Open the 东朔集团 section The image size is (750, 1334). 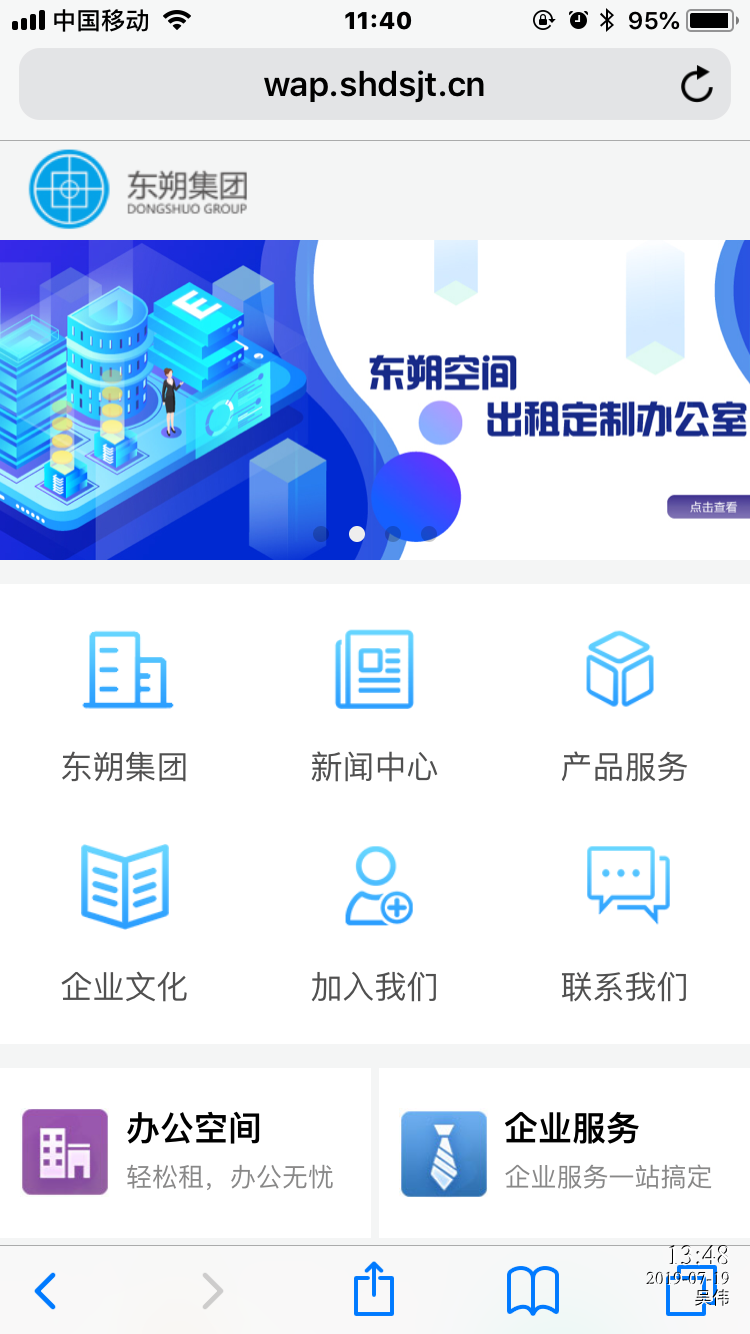click(x=125, y=705)
